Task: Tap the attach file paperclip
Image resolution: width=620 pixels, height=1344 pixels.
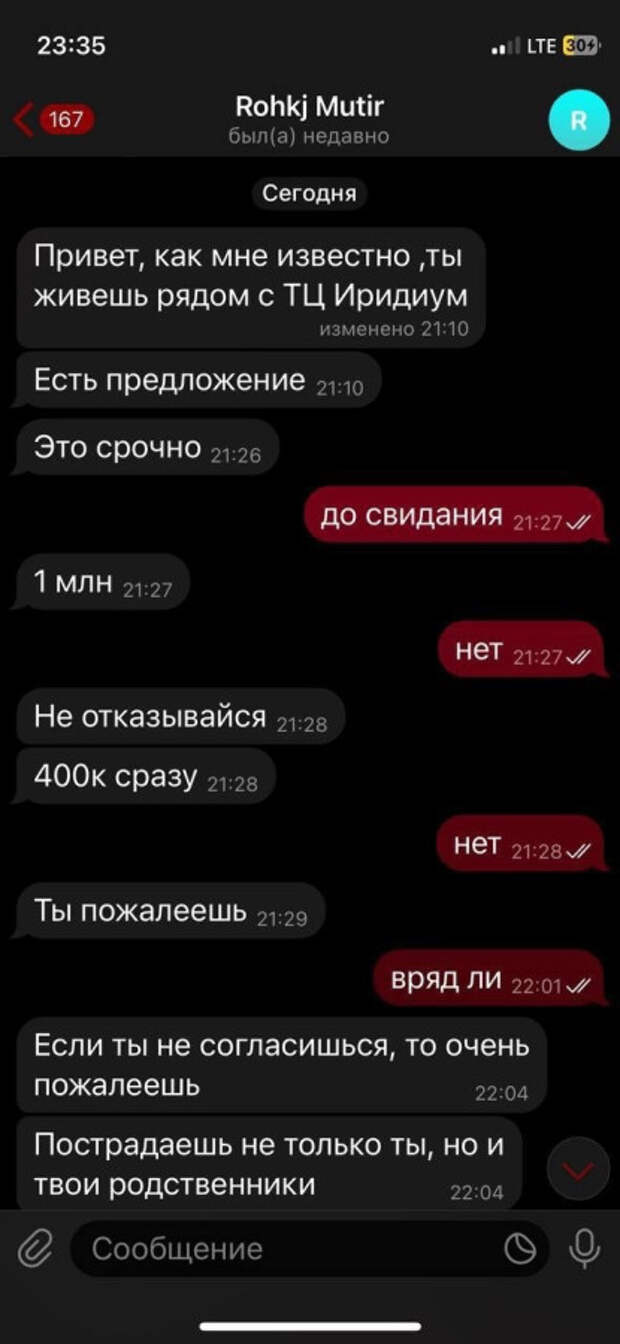Action: pyautogui.click(x=35, y=1248)
